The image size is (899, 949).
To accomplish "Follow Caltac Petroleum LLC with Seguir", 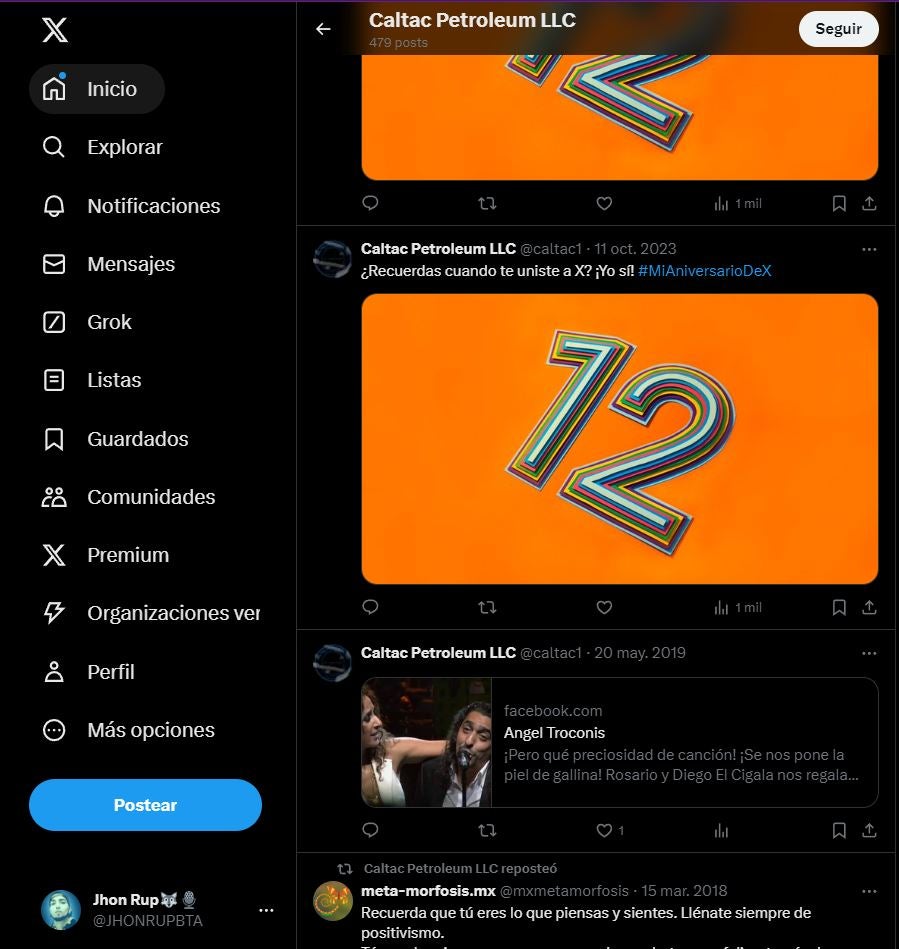I will [838, 29].
